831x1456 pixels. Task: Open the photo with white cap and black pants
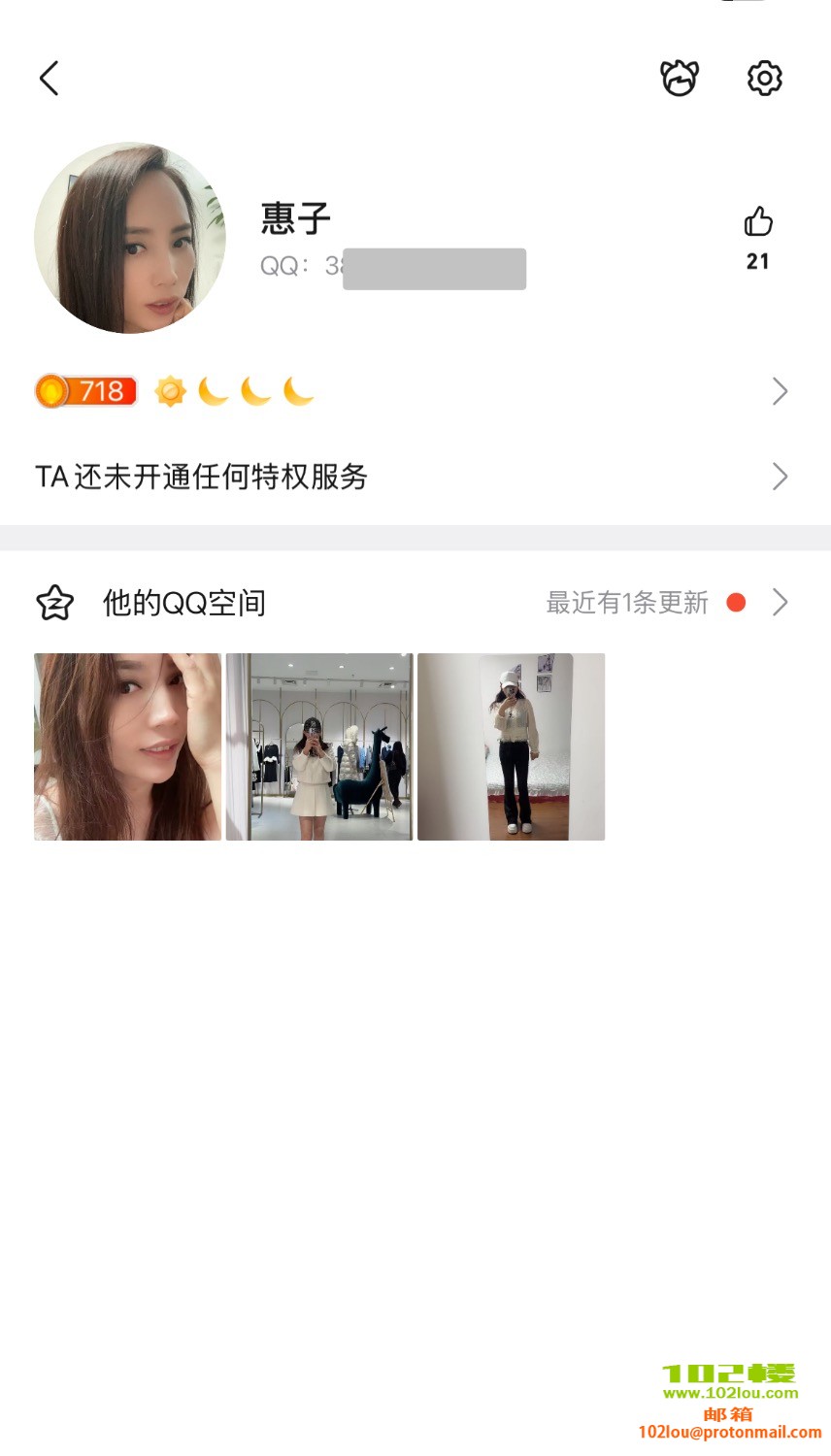click(511, 746)
